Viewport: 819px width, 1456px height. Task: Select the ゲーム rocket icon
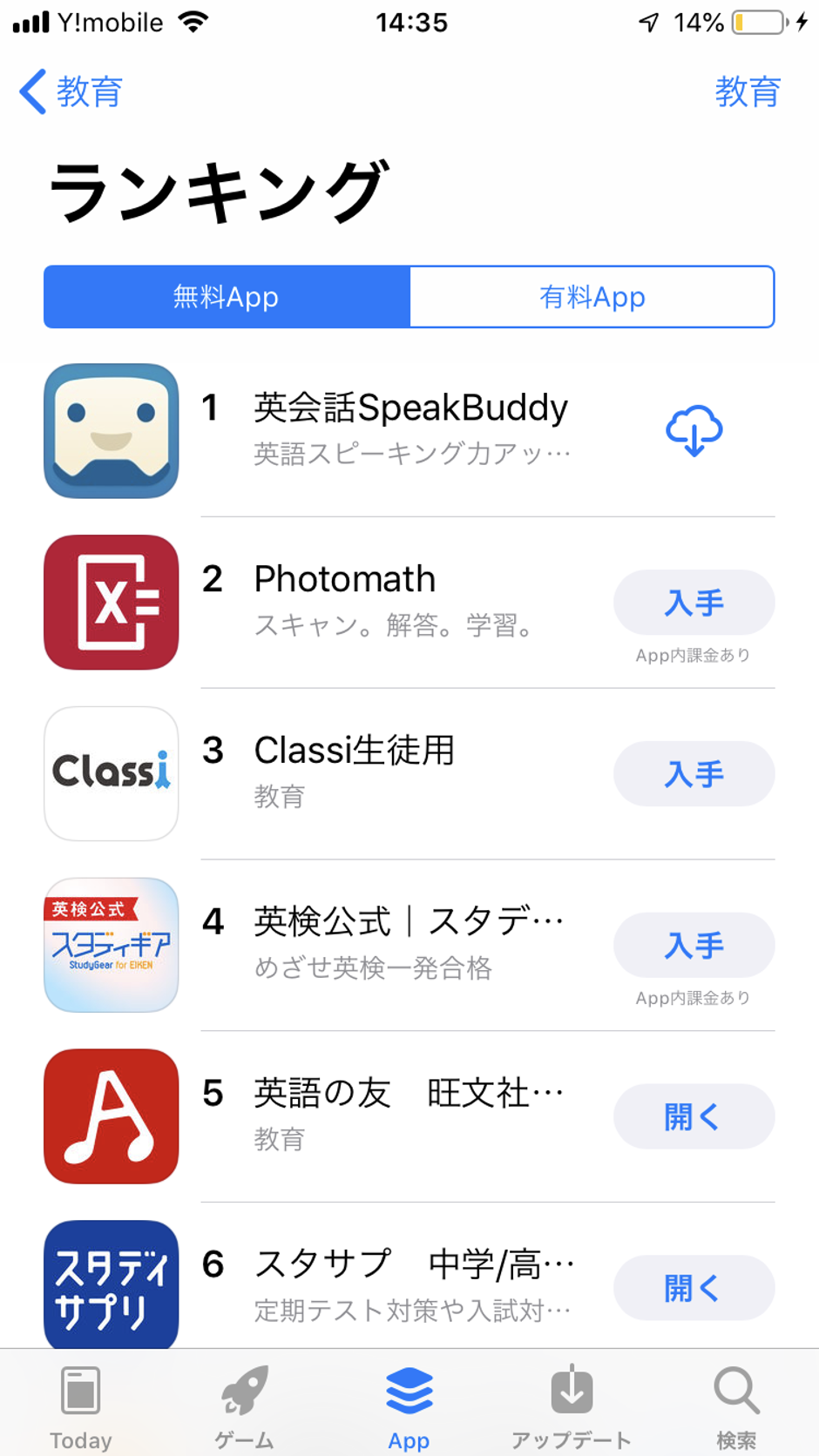(x=244, y=1404)
